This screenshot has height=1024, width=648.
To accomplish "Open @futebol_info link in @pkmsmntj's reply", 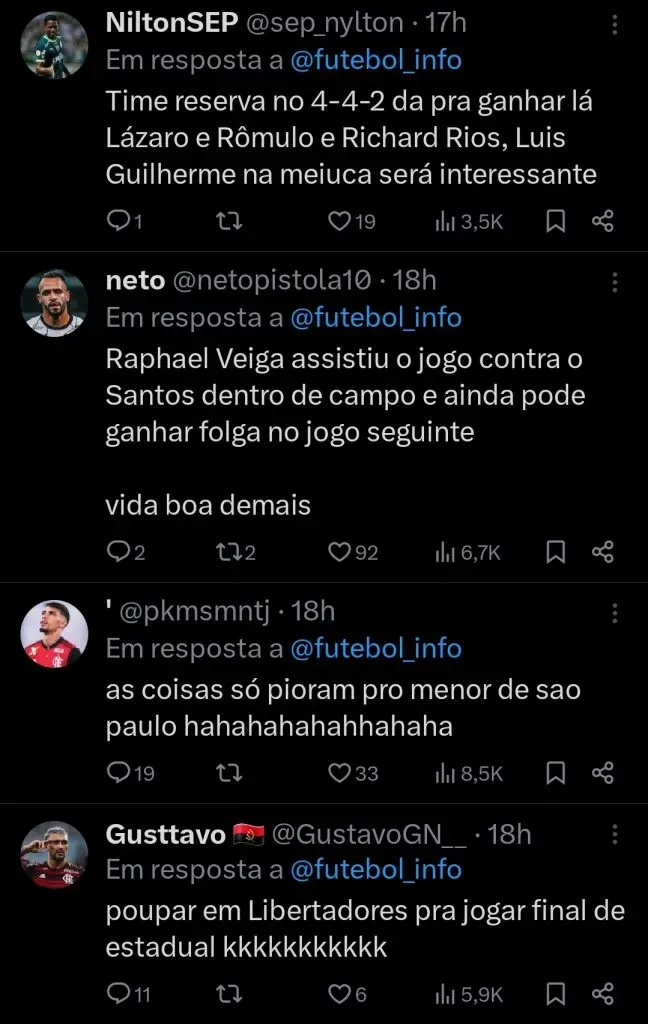I will click(x=376, y=648).
